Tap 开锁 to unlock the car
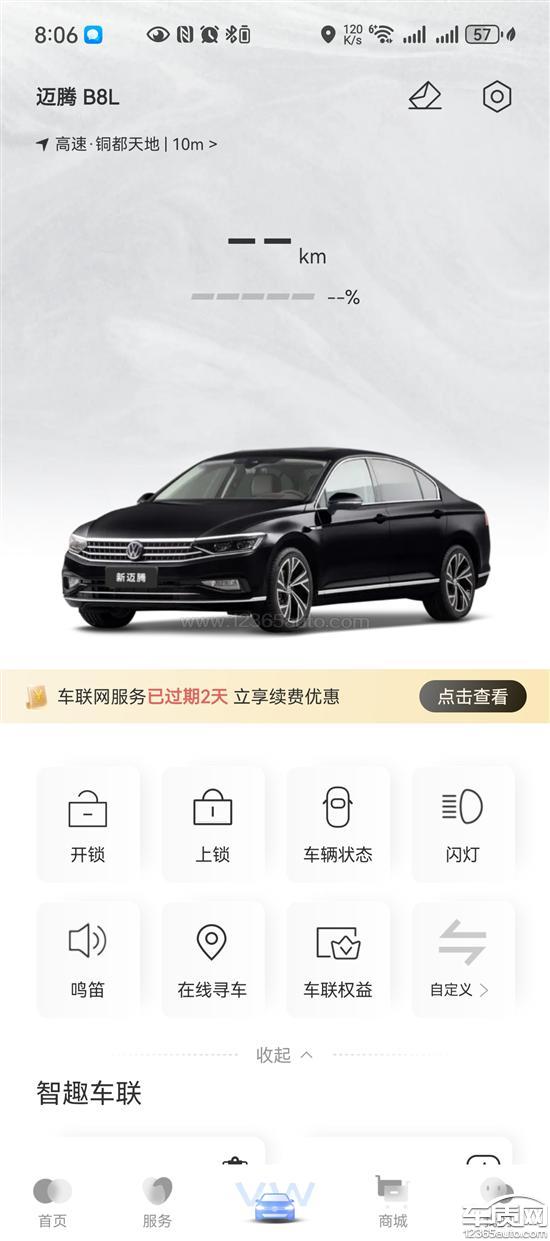550x1241 pixels. pyautogui.click(x=88, y=825)
